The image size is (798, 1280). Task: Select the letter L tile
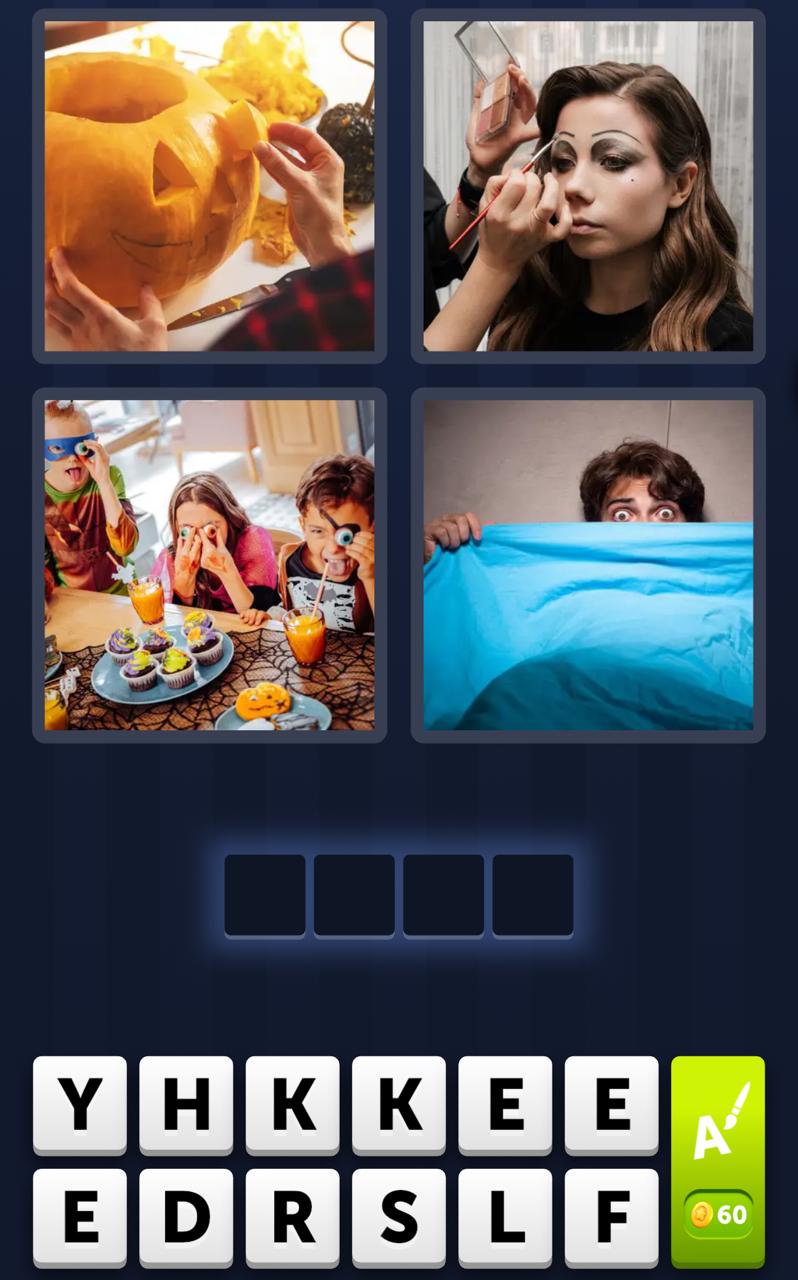(505, 1216)
